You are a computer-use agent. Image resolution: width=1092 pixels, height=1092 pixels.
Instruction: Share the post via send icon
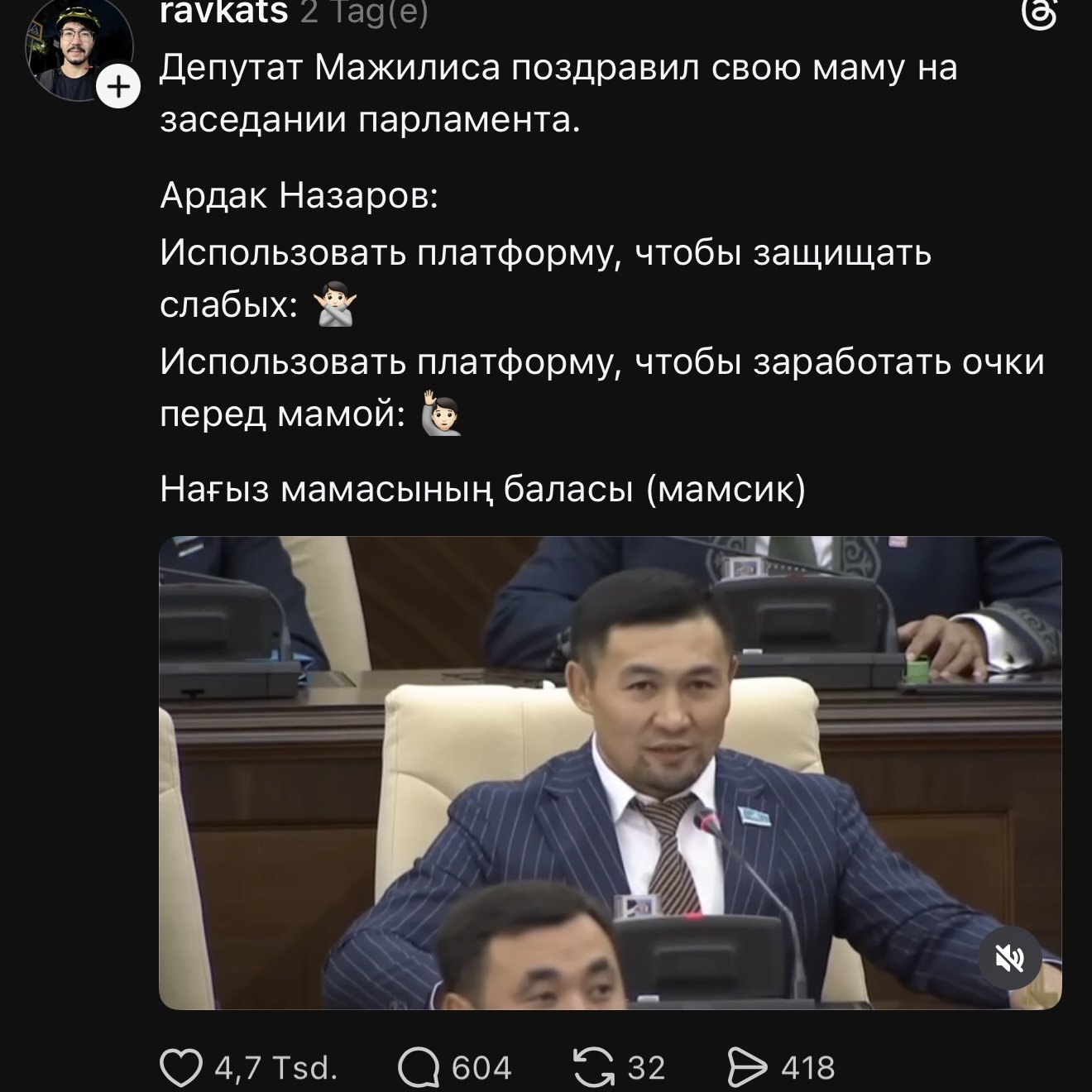point(747,1067)
